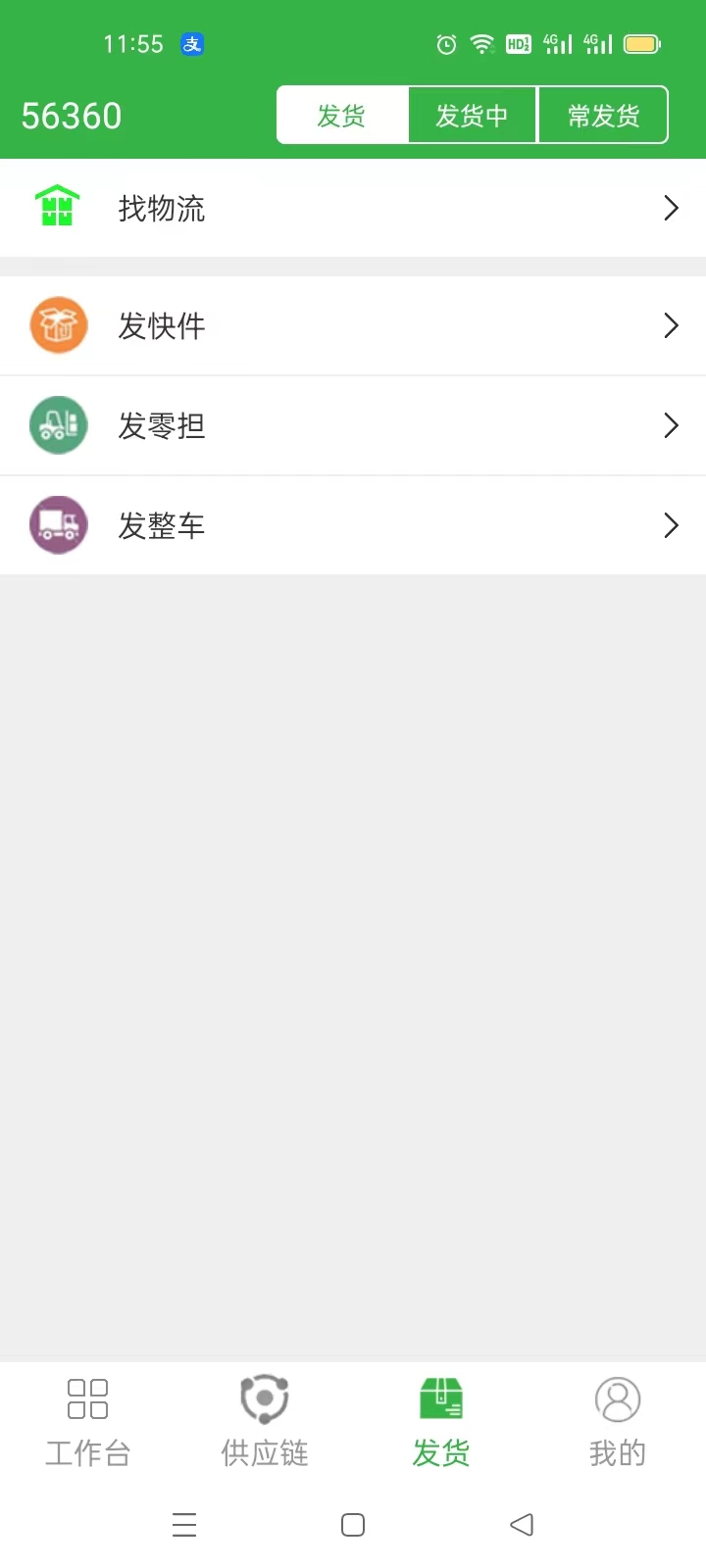
Task: Switch to the 供应链 tab
Action: (x=265, y=1423)
